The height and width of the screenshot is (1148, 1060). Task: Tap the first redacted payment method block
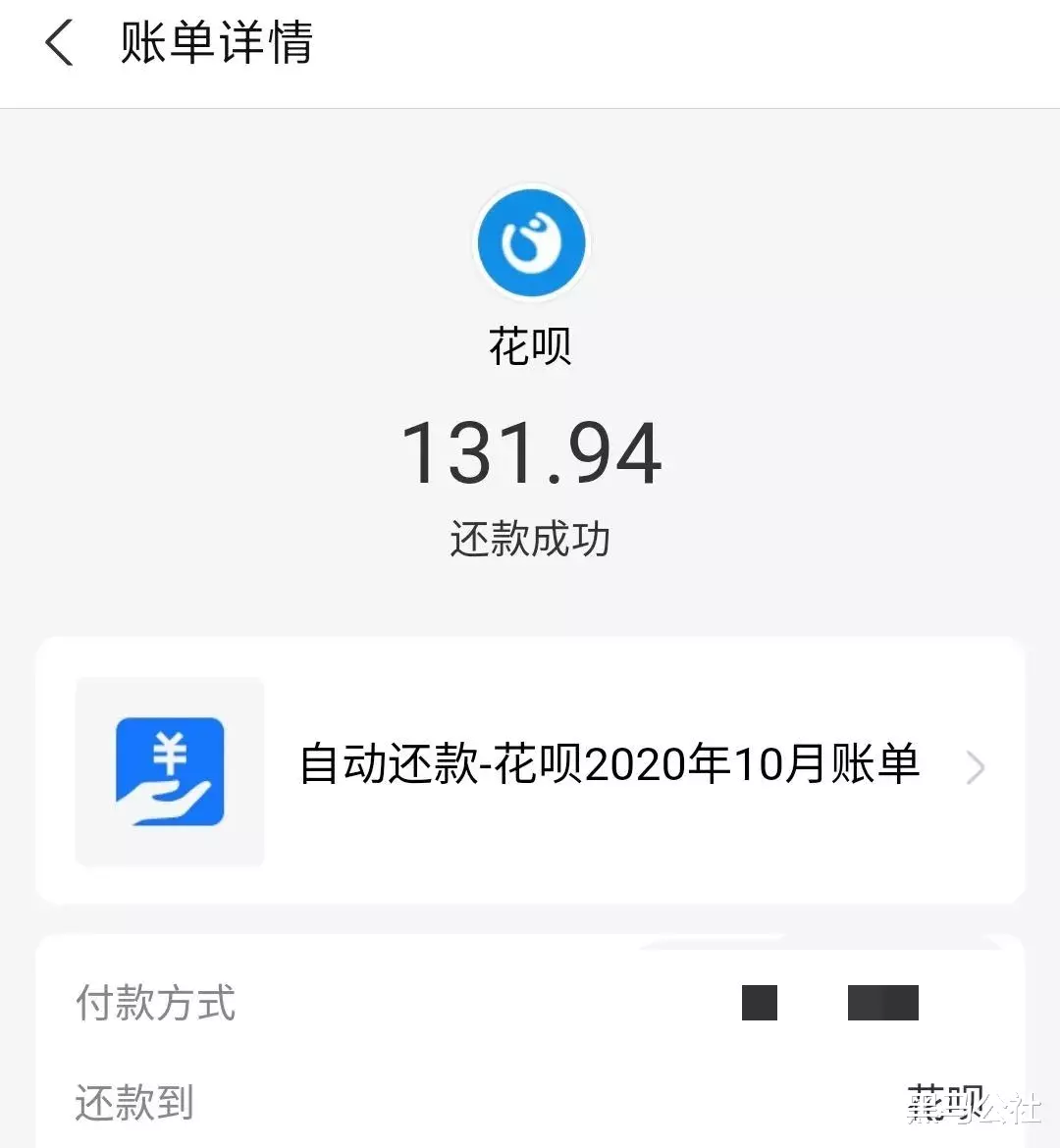coord(760,1004)
